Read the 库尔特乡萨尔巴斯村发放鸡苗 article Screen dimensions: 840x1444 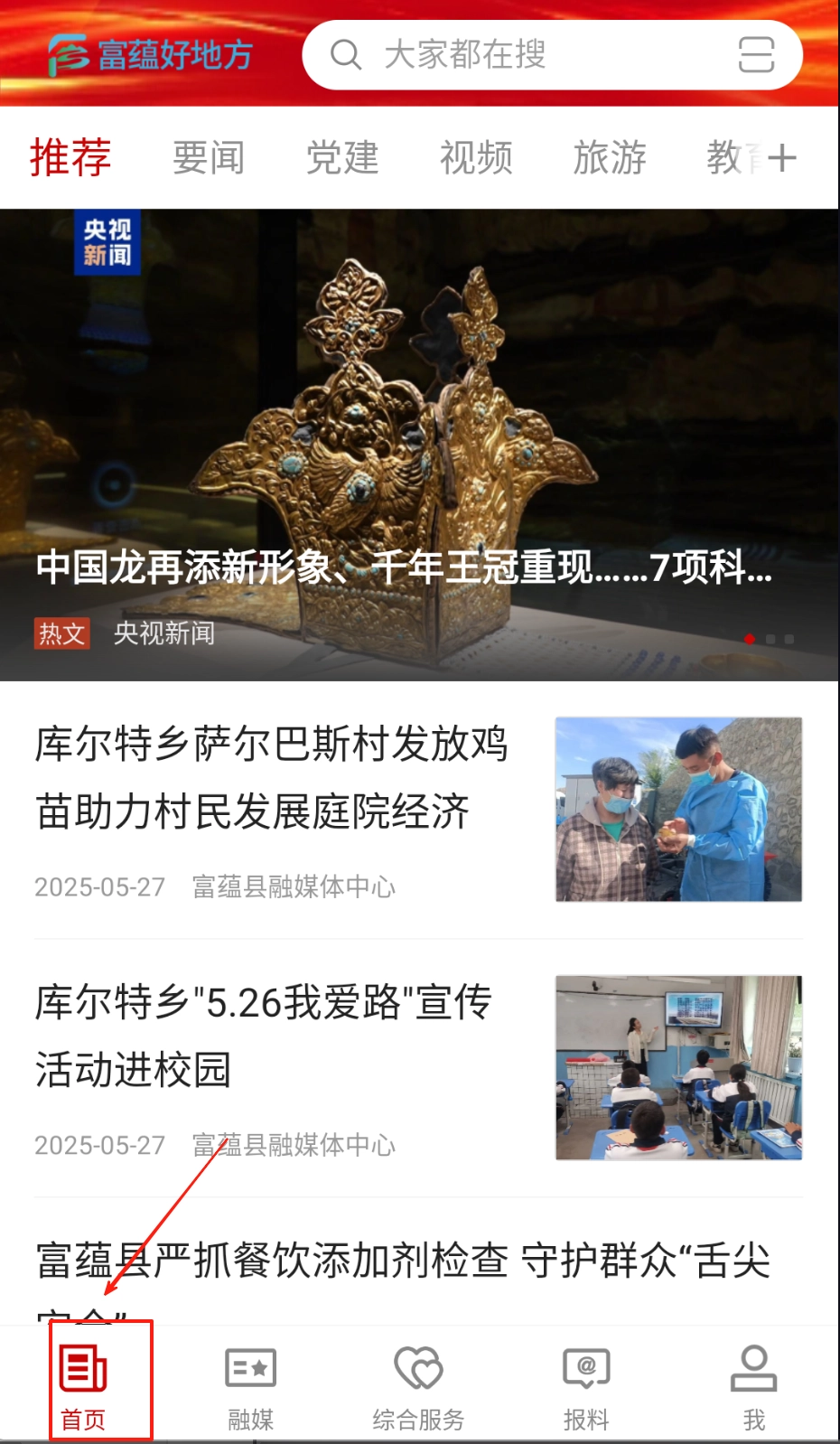(271, 777)
